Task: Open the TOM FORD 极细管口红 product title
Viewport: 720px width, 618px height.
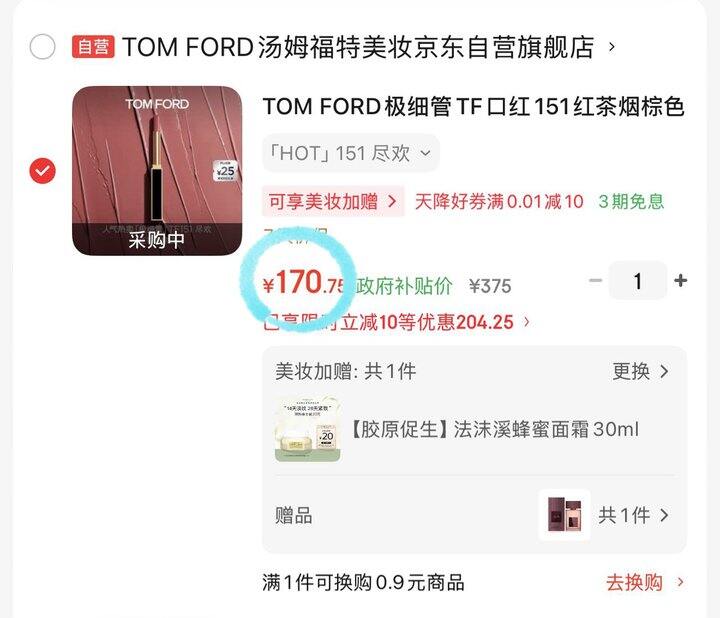Action: tap(473, 106)
